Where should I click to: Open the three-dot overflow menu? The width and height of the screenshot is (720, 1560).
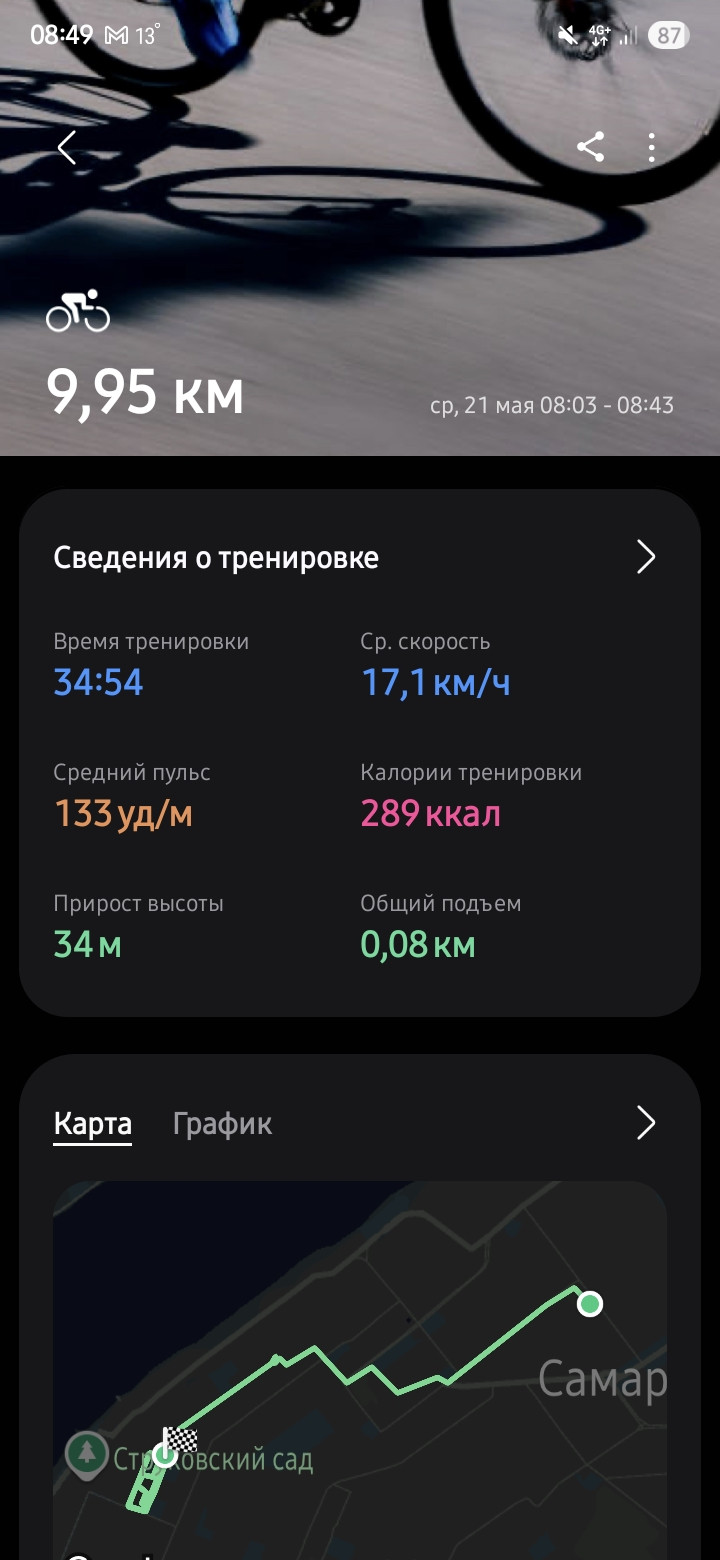(651, 148)
